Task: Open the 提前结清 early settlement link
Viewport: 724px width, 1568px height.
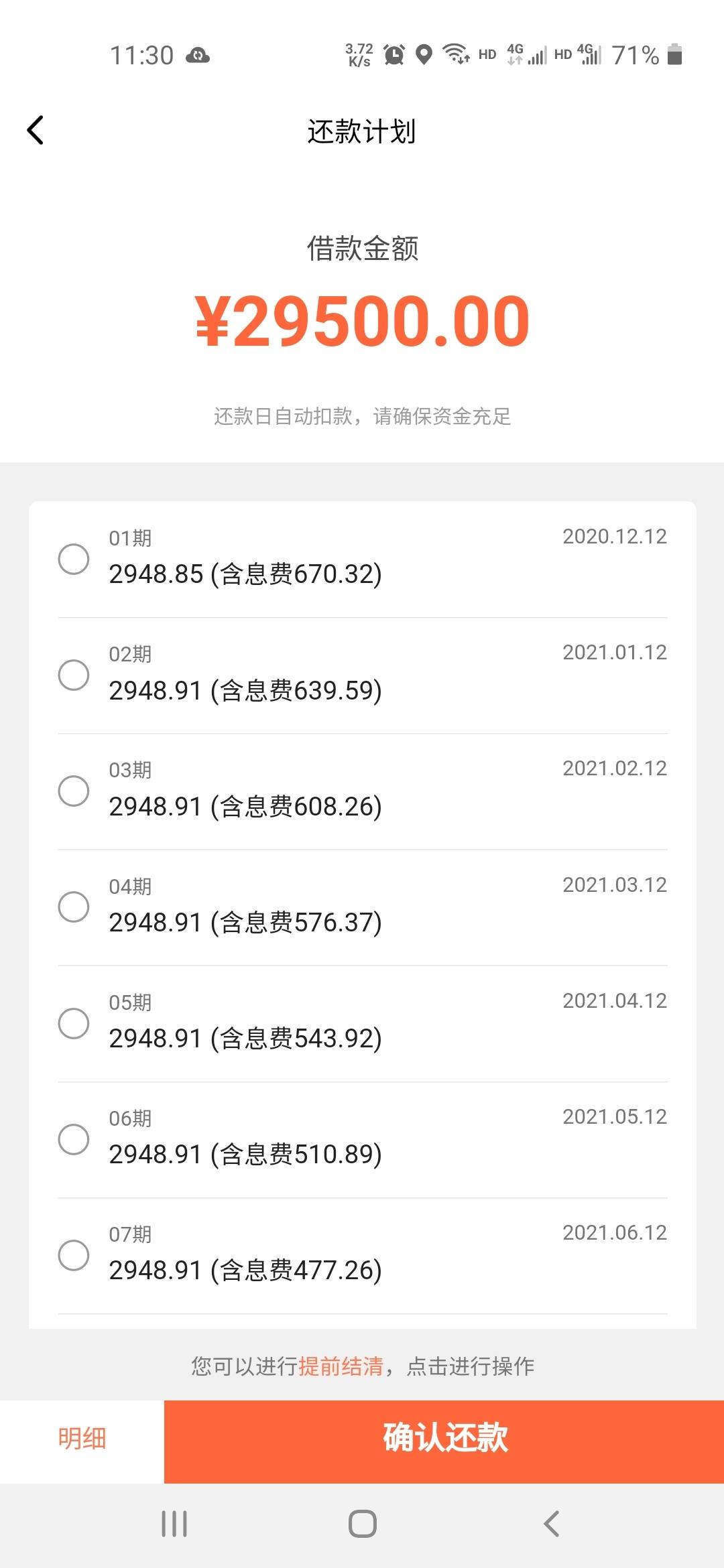Action: click(341, 1366)
